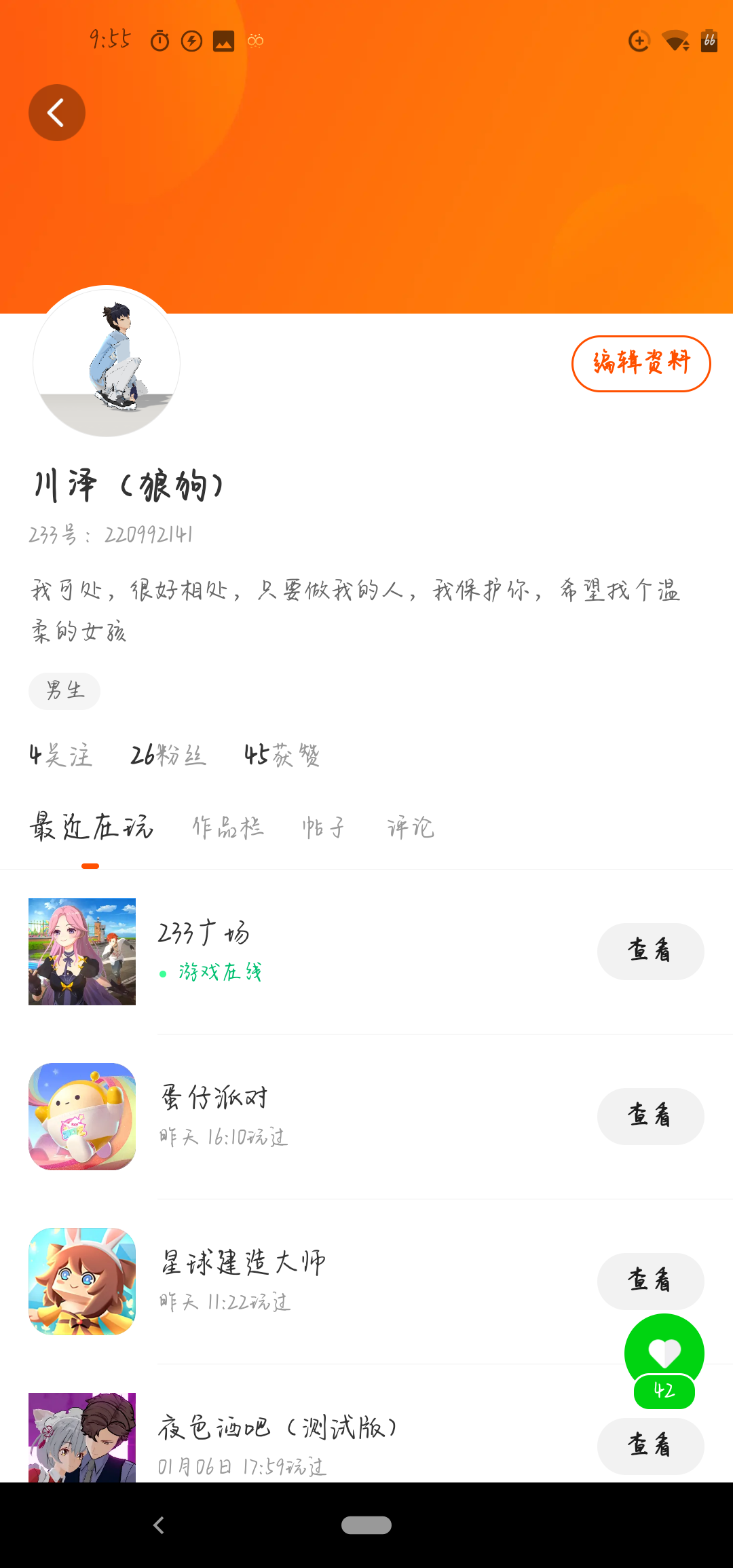Tap the home pill in navigation bar
The width and height of the screenshot is (733, 1568).
tap(366, 1525)
